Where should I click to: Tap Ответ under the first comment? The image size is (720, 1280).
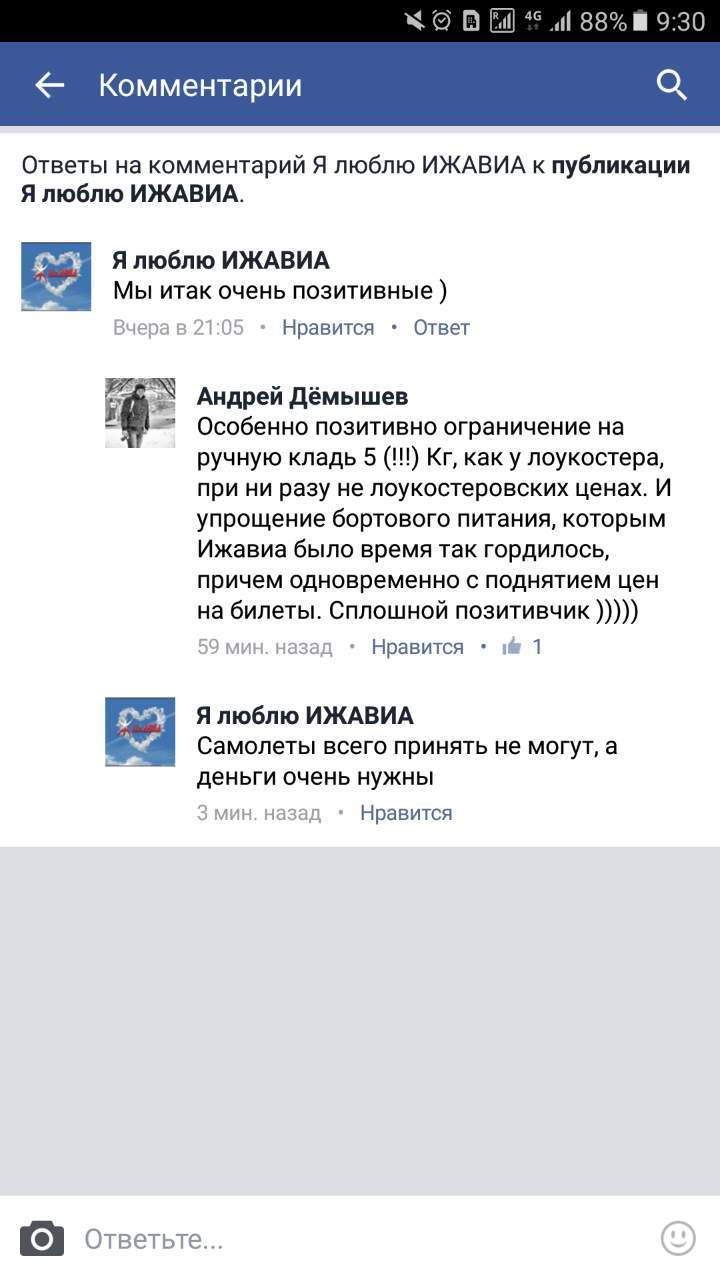point(441,327)
